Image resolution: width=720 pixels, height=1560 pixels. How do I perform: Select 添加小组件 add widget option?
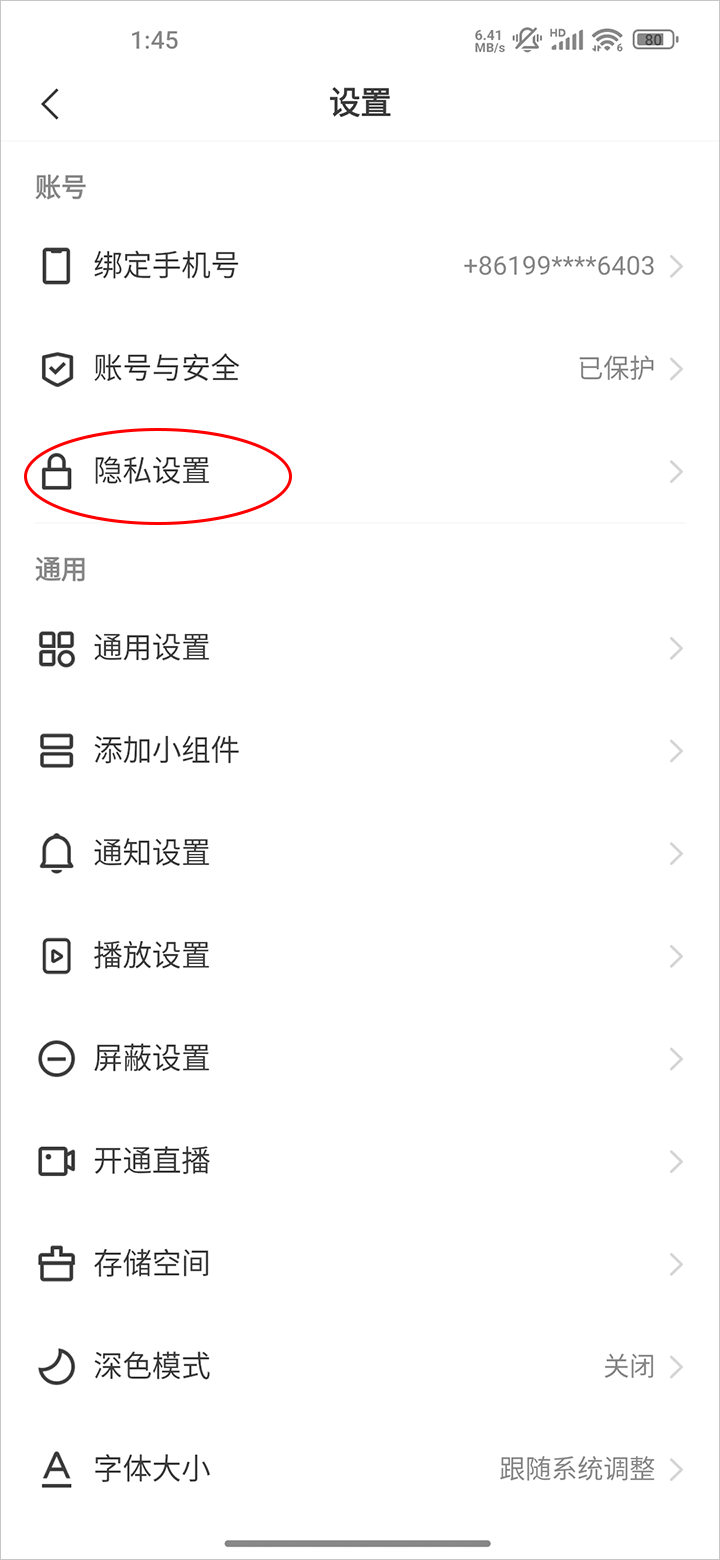(360, 751)
